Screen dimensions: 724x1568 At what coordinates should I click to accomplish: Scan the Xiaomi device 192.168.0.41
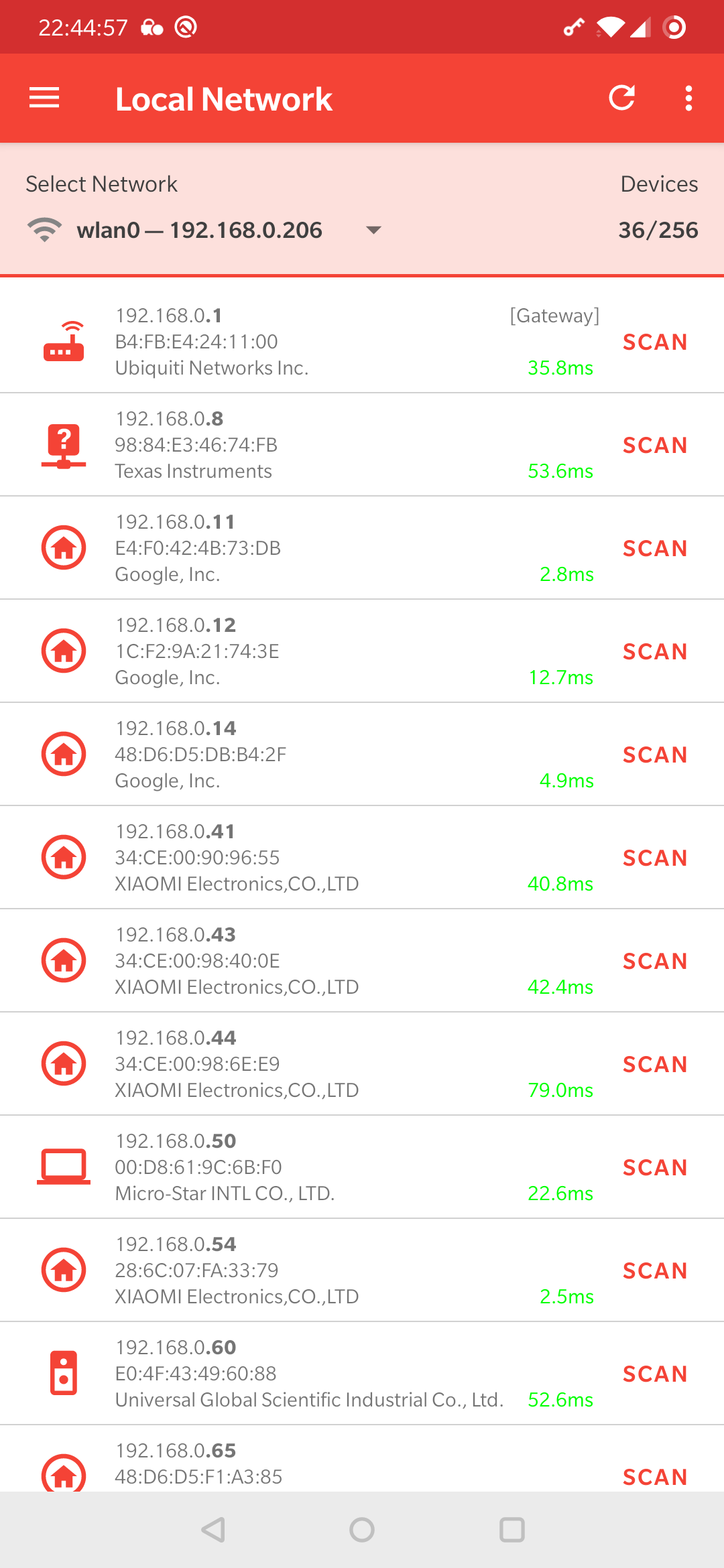654,858
